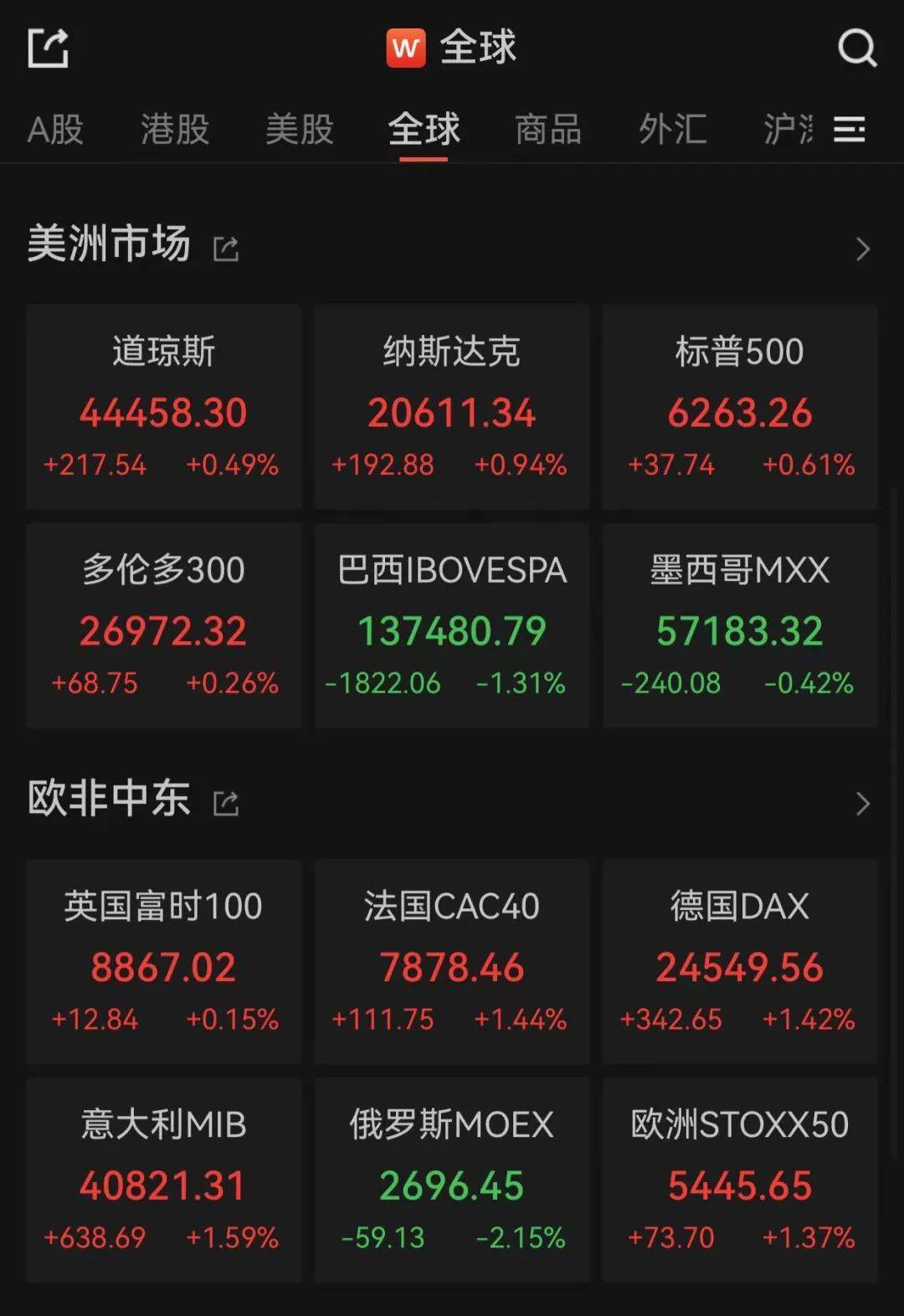Tap the 俄罗斯MOEX index card
Image resolution: width=904 pixels, height=1316 pixels.
click(x=452, y=1179)
